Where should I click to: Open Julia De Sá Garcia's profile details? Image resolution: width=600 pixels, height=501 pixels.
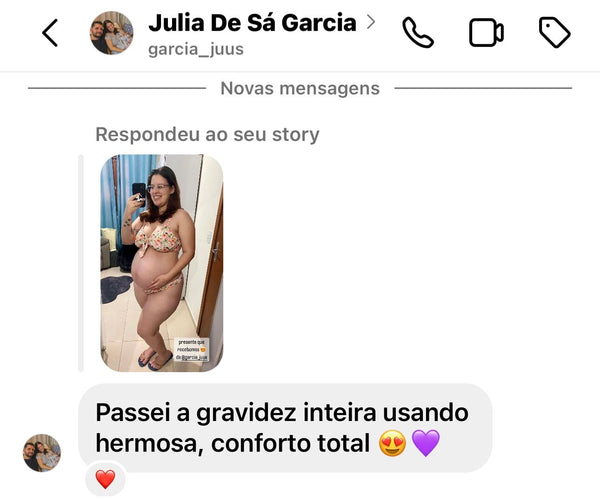[x=250, y=23]
